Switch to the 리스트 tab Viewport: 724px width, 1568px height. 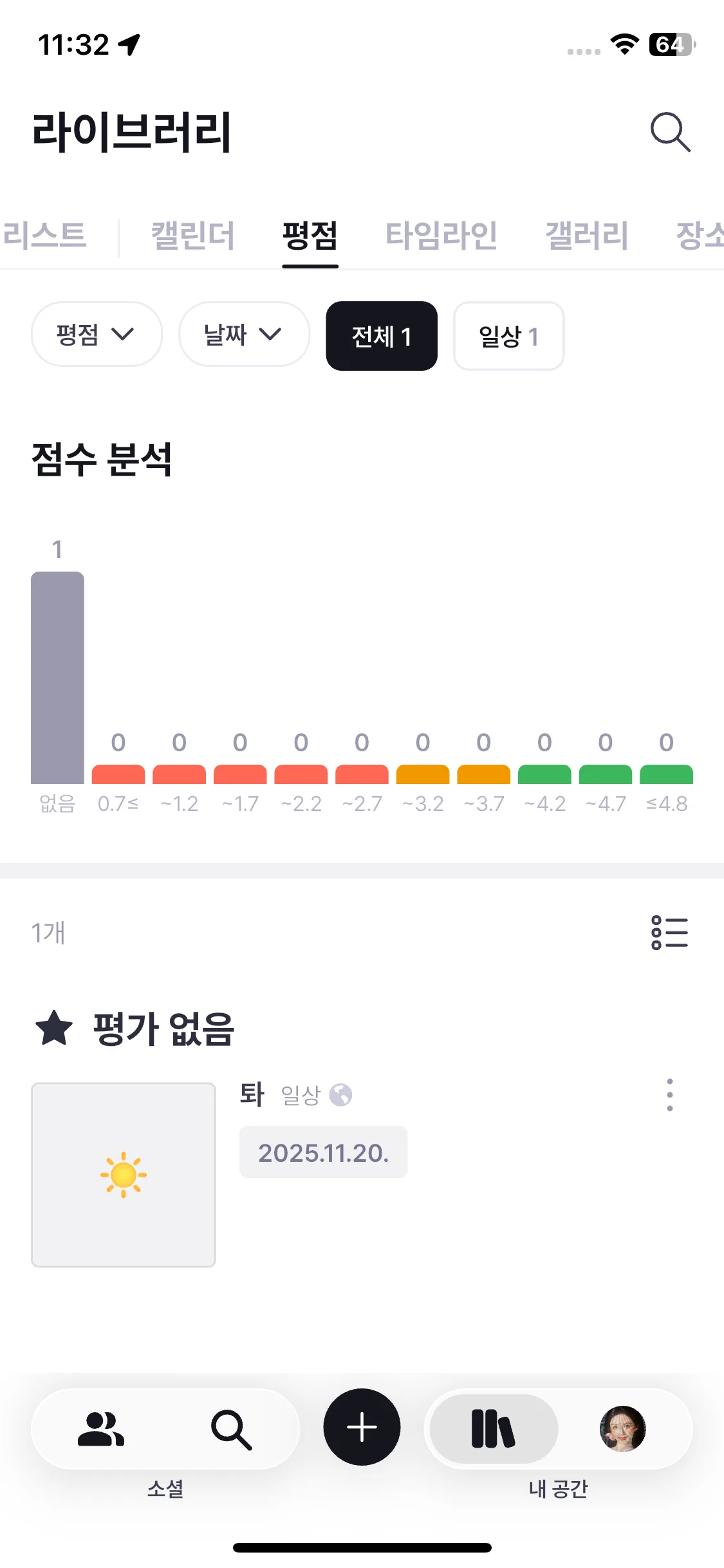(44, 235)
